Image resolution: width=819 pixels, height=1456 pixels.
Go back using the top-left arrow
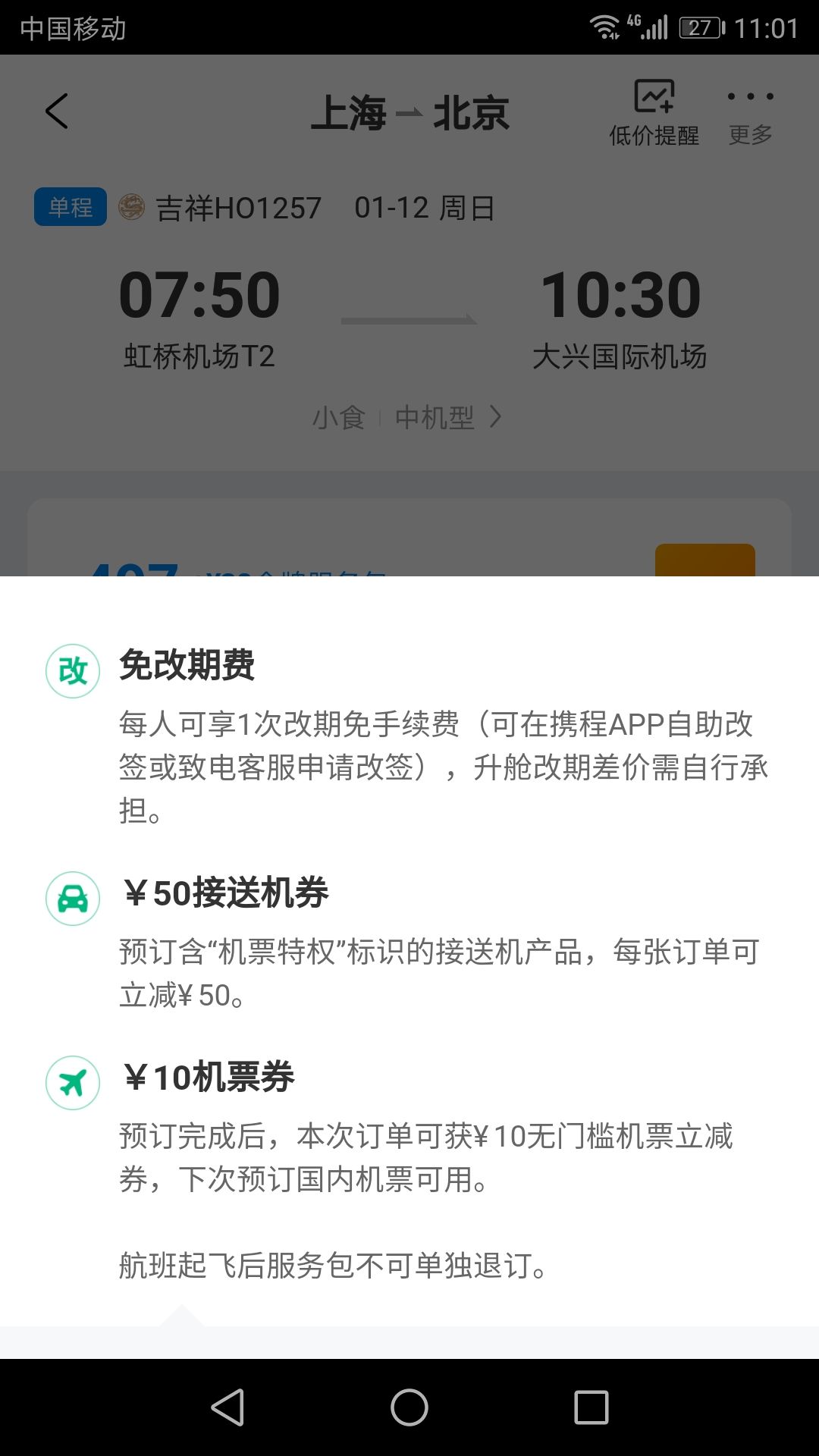[57, 111]
